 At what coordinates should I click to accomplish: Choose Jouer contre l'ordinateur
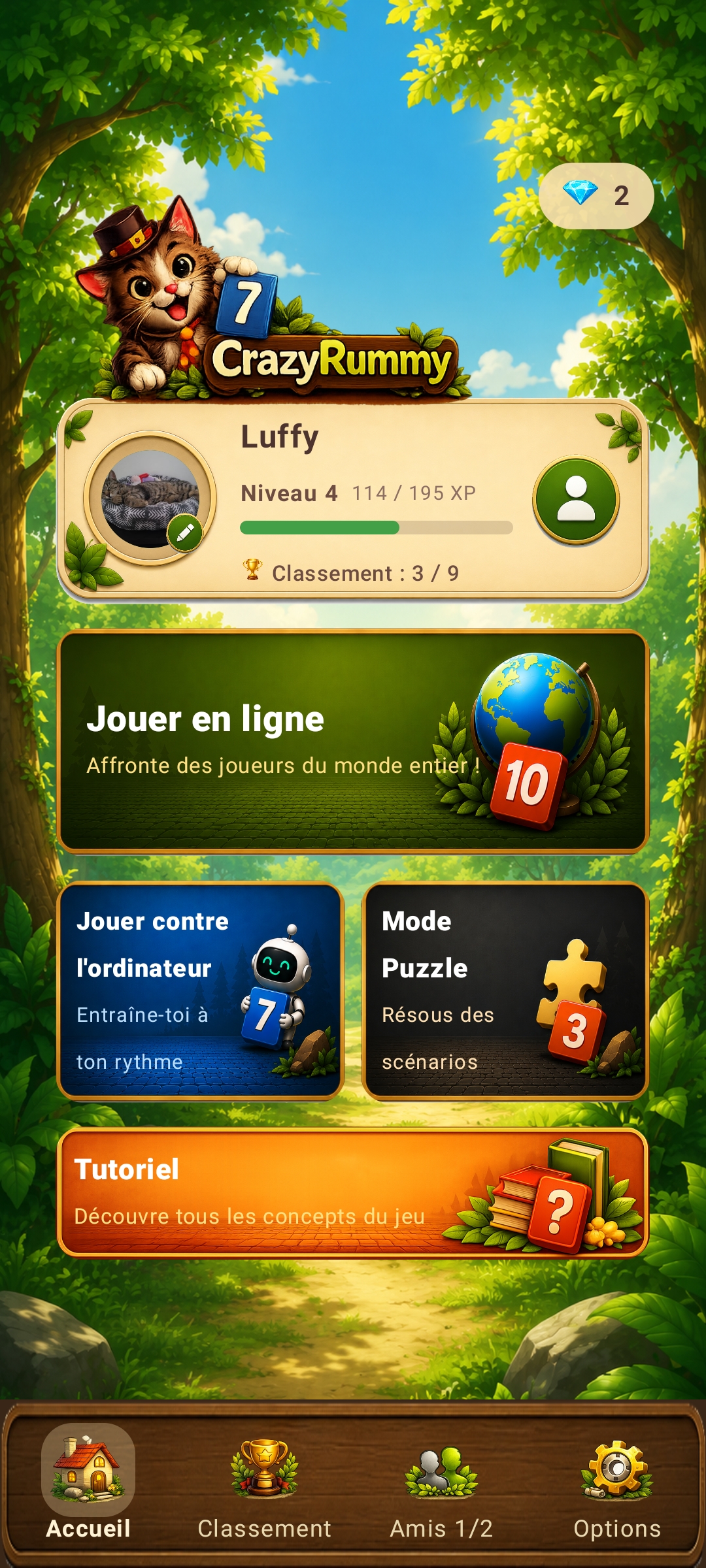(x=201, y=991)
